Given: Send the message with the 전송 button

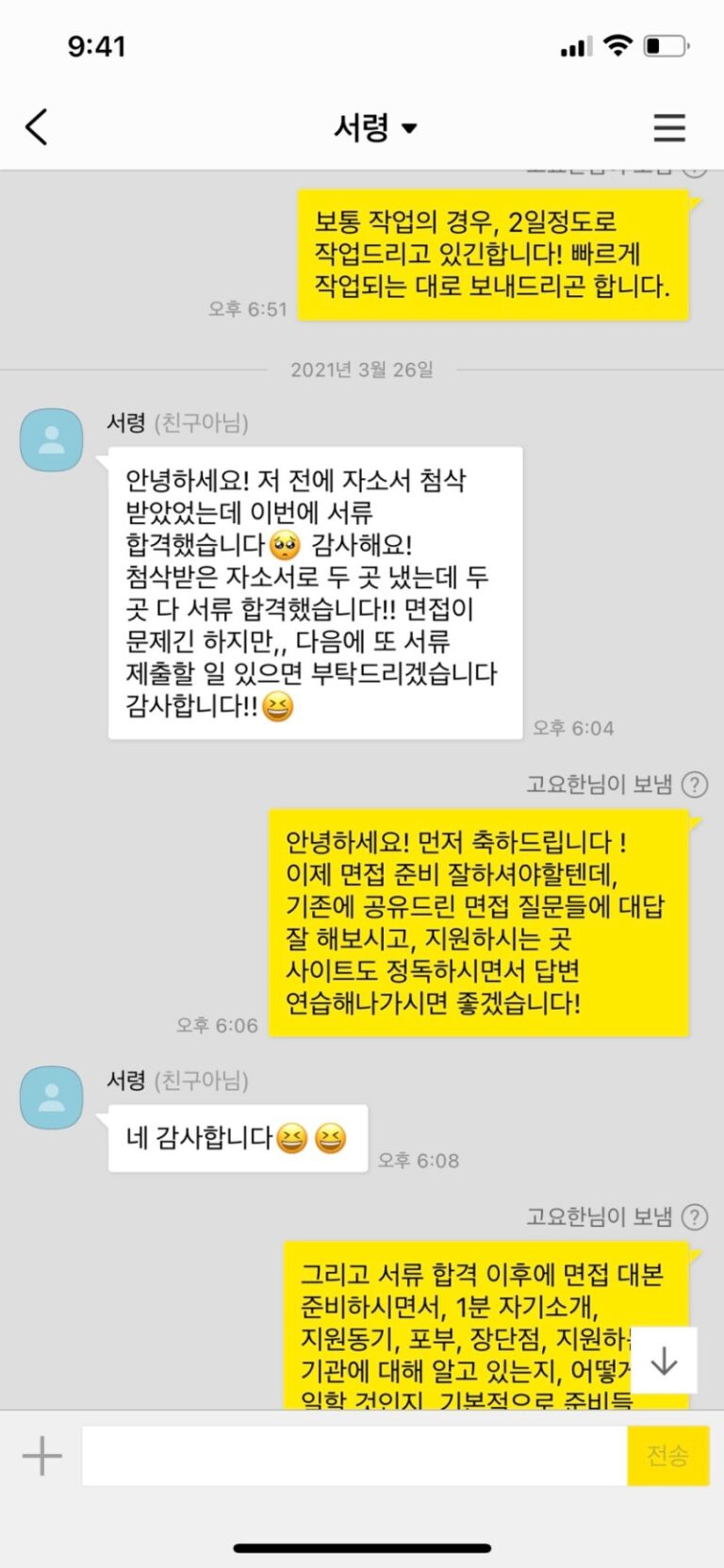Looking at the screenshot, I should point(667,1456).
